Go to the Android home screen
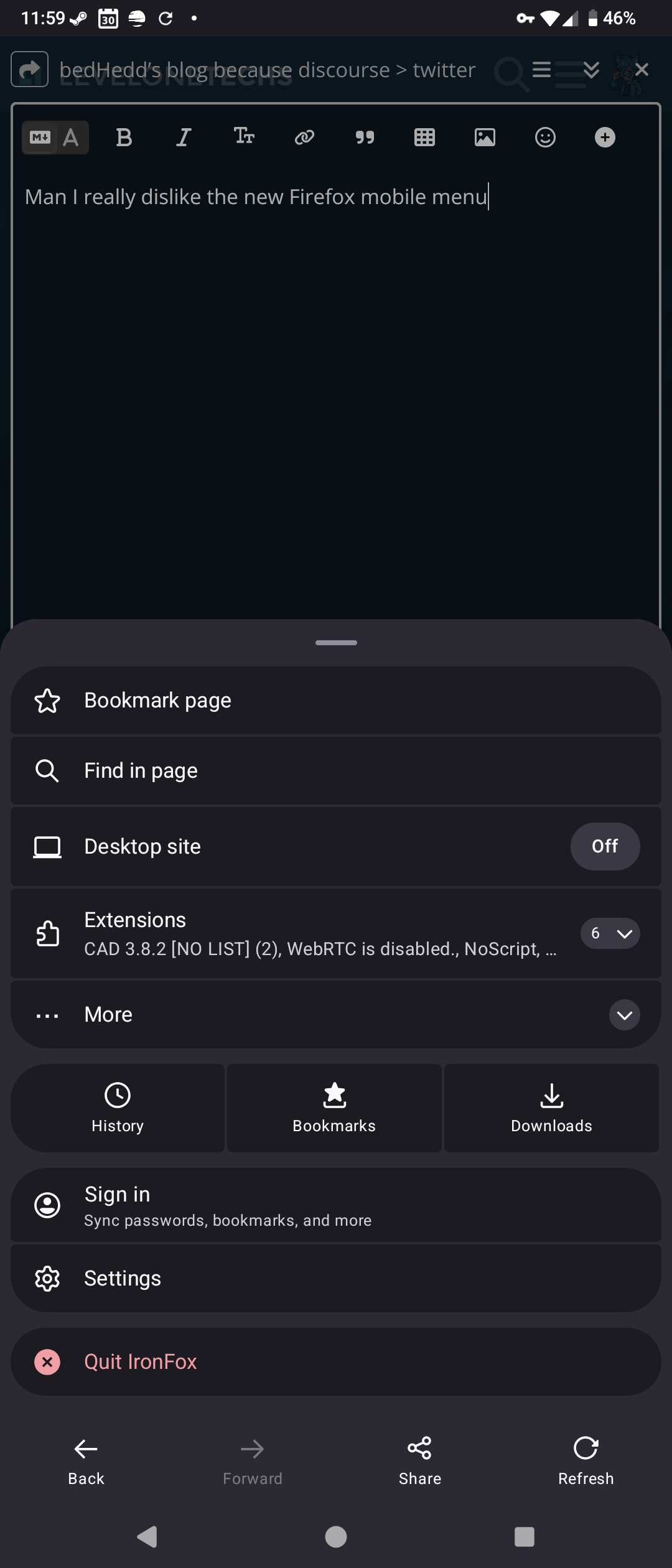Screen dimensions: 672x1568 tap(336, 1537)
